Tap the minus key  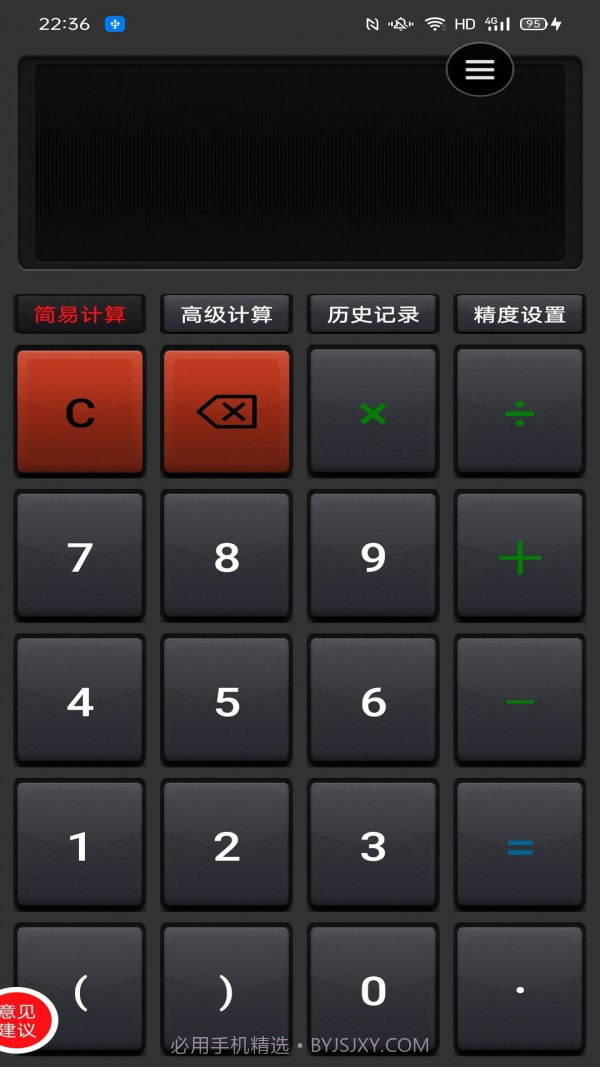tap(519, 701)
